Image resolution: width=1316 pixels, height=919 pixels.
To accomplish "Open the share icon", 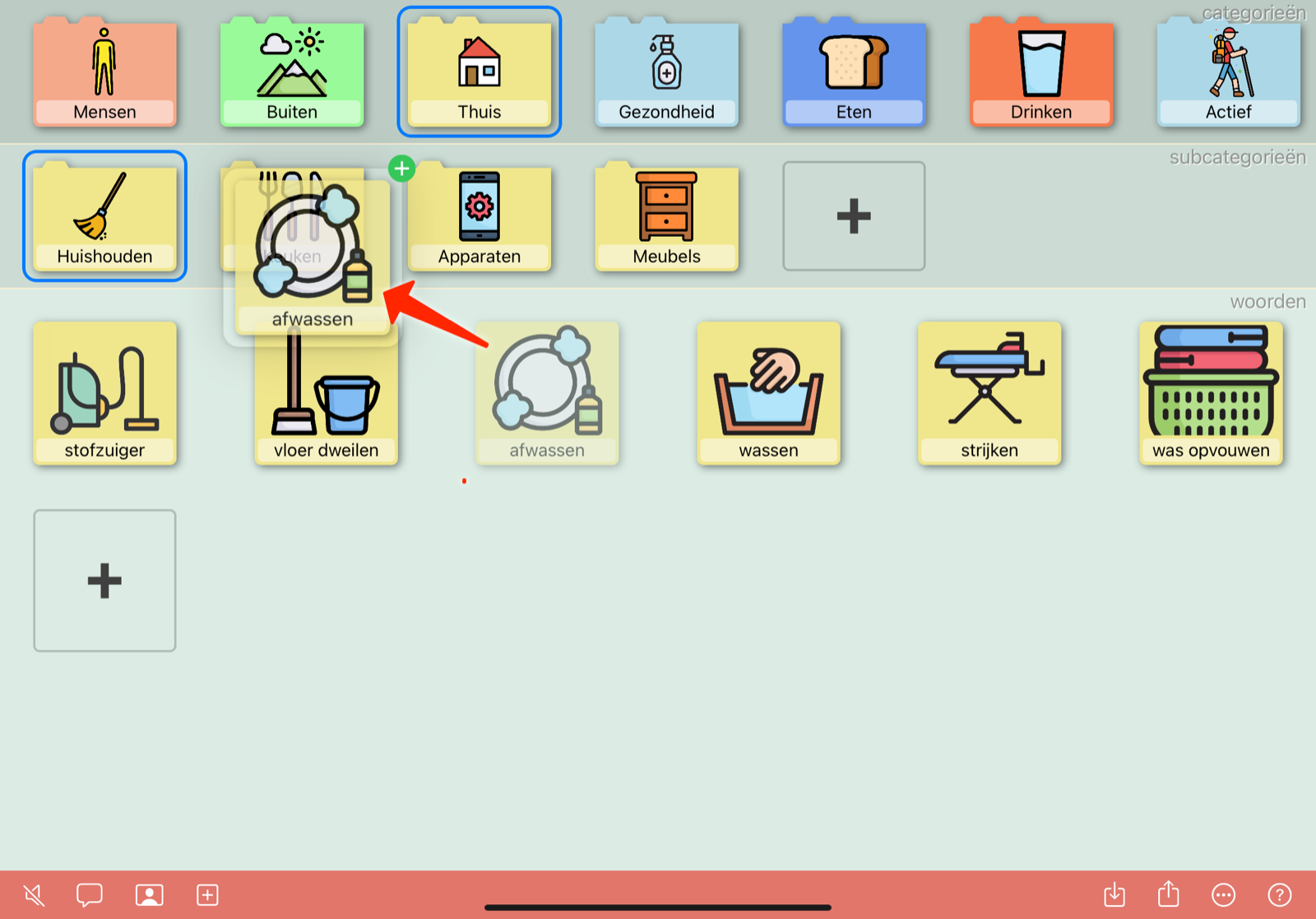I will (1168, 894).
